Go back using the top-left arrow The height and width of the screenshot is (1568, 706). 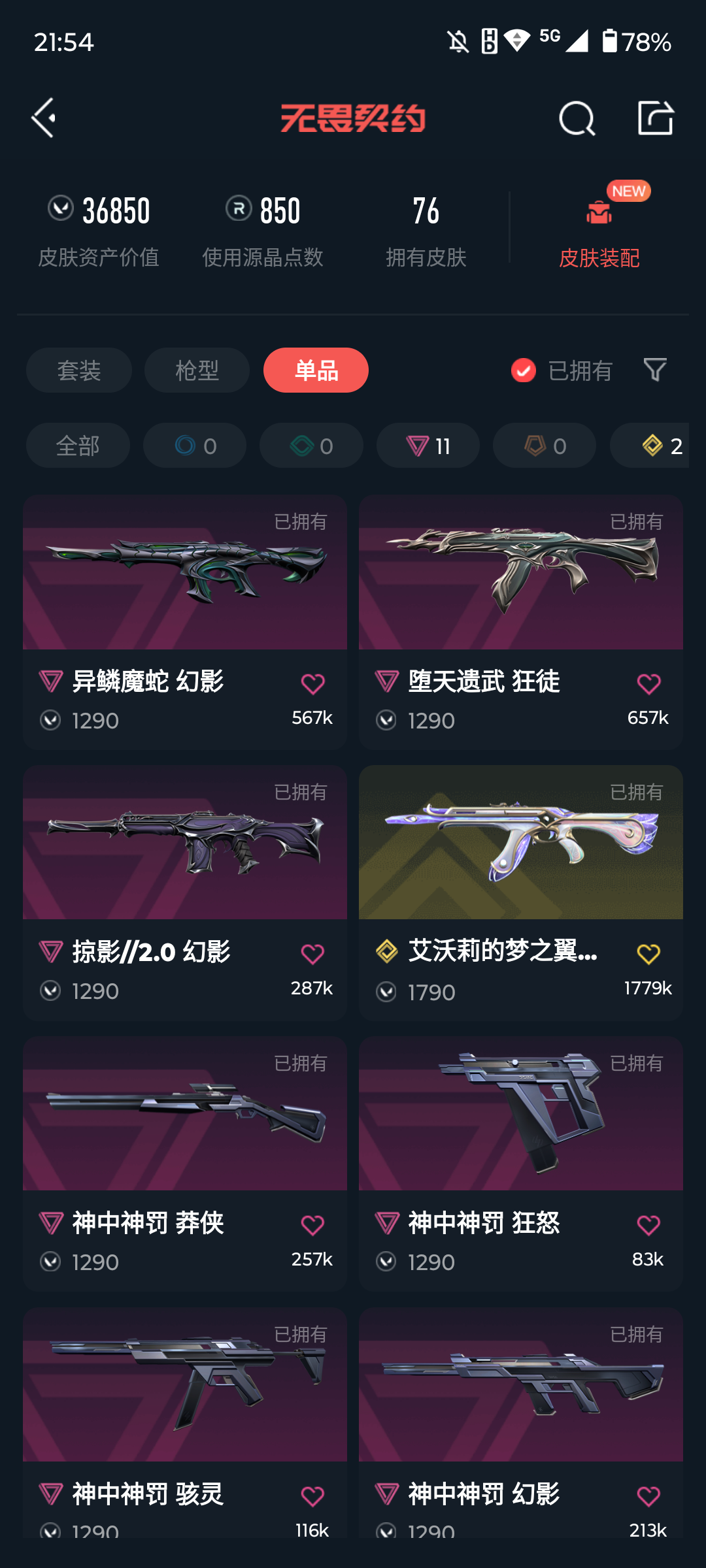tap(44, 118)
